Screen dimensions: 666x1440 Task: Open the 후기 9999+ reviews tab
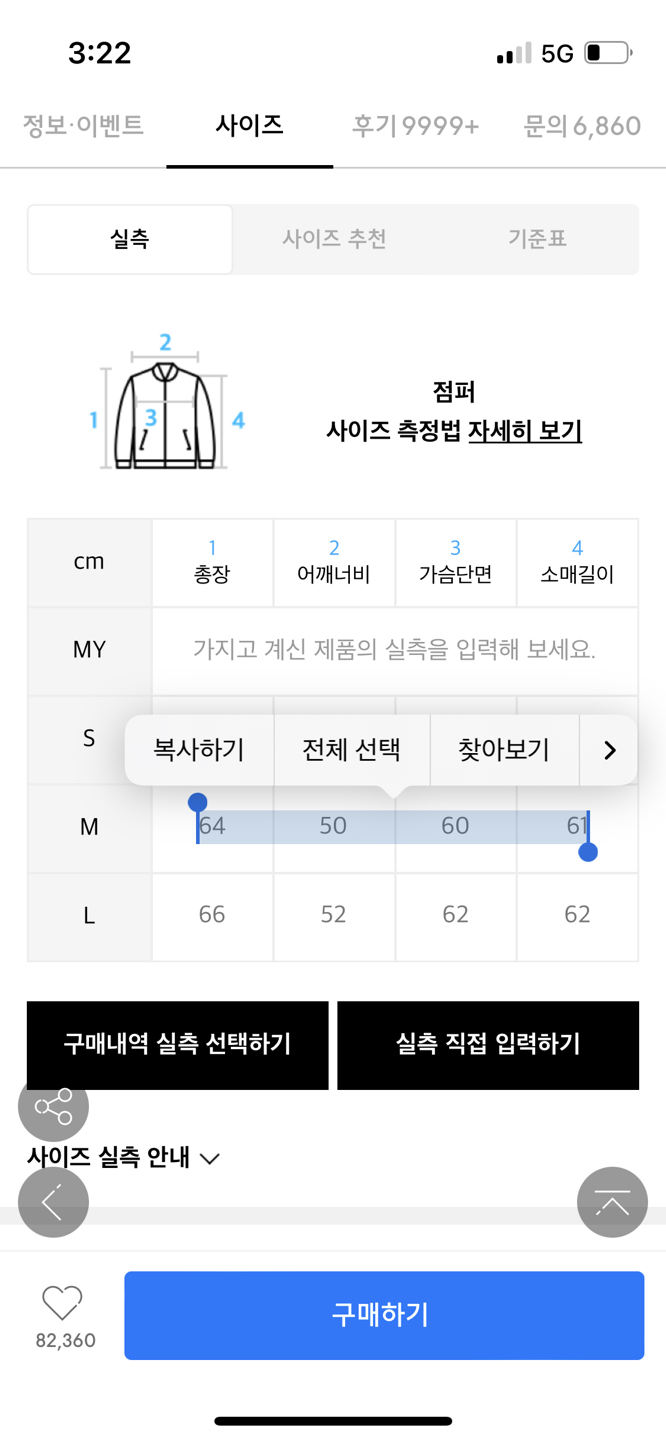[415, 126]
